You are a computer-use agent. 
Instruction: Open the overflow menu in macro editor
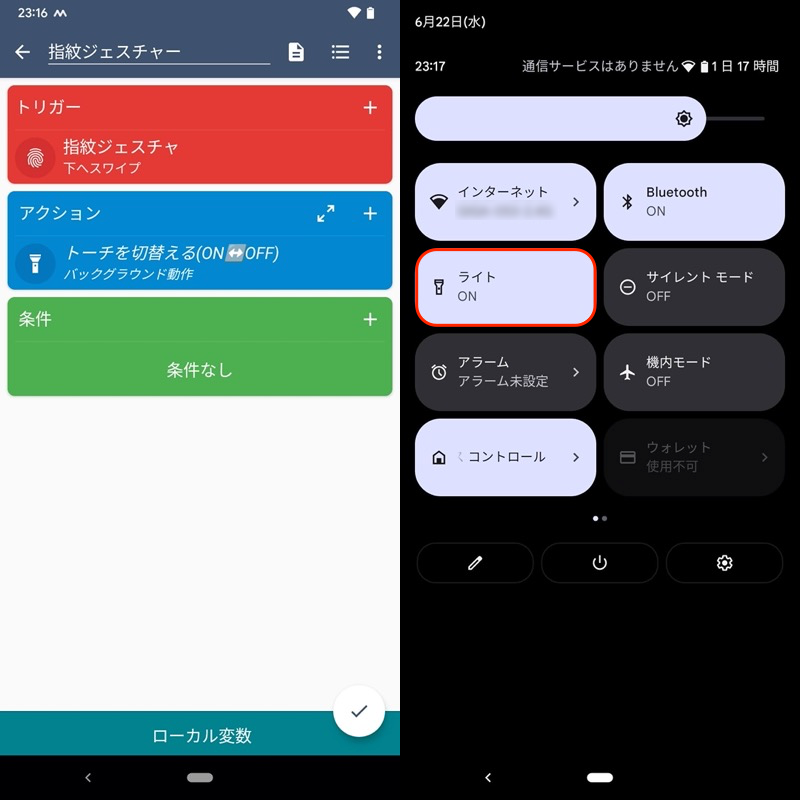coord(379,52)
